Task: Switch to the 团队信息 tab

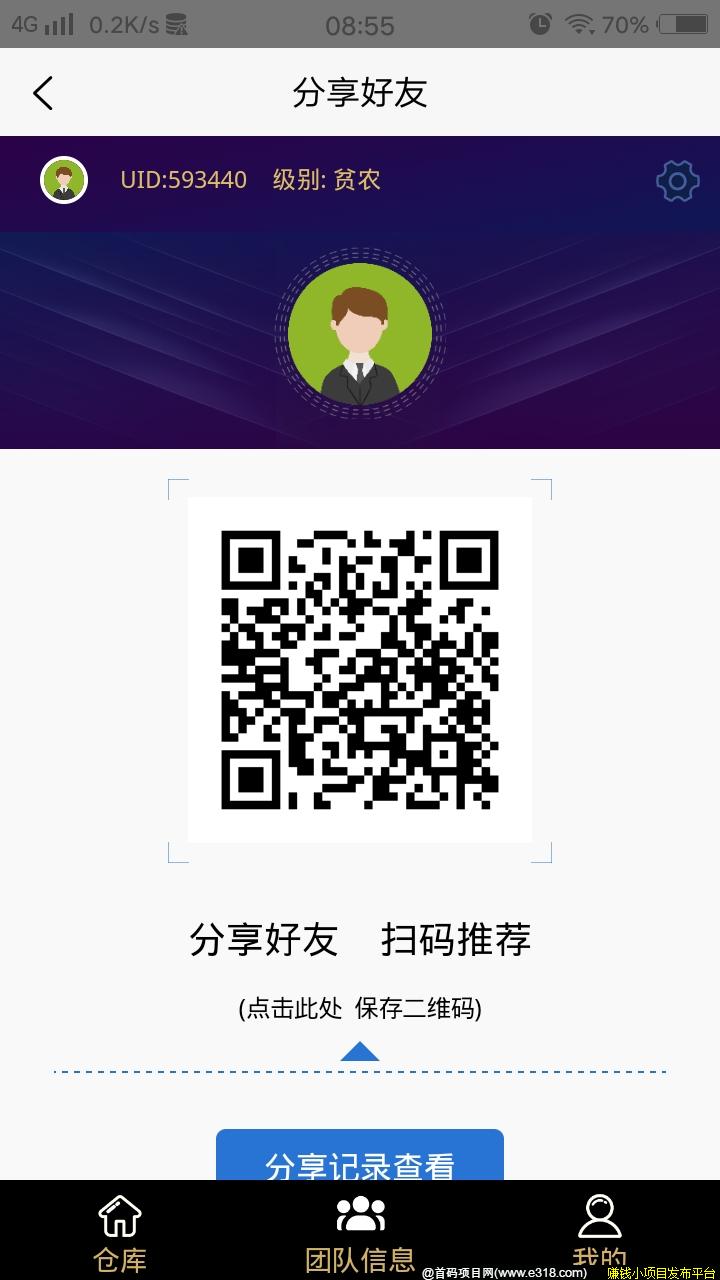Action: 360,1231
